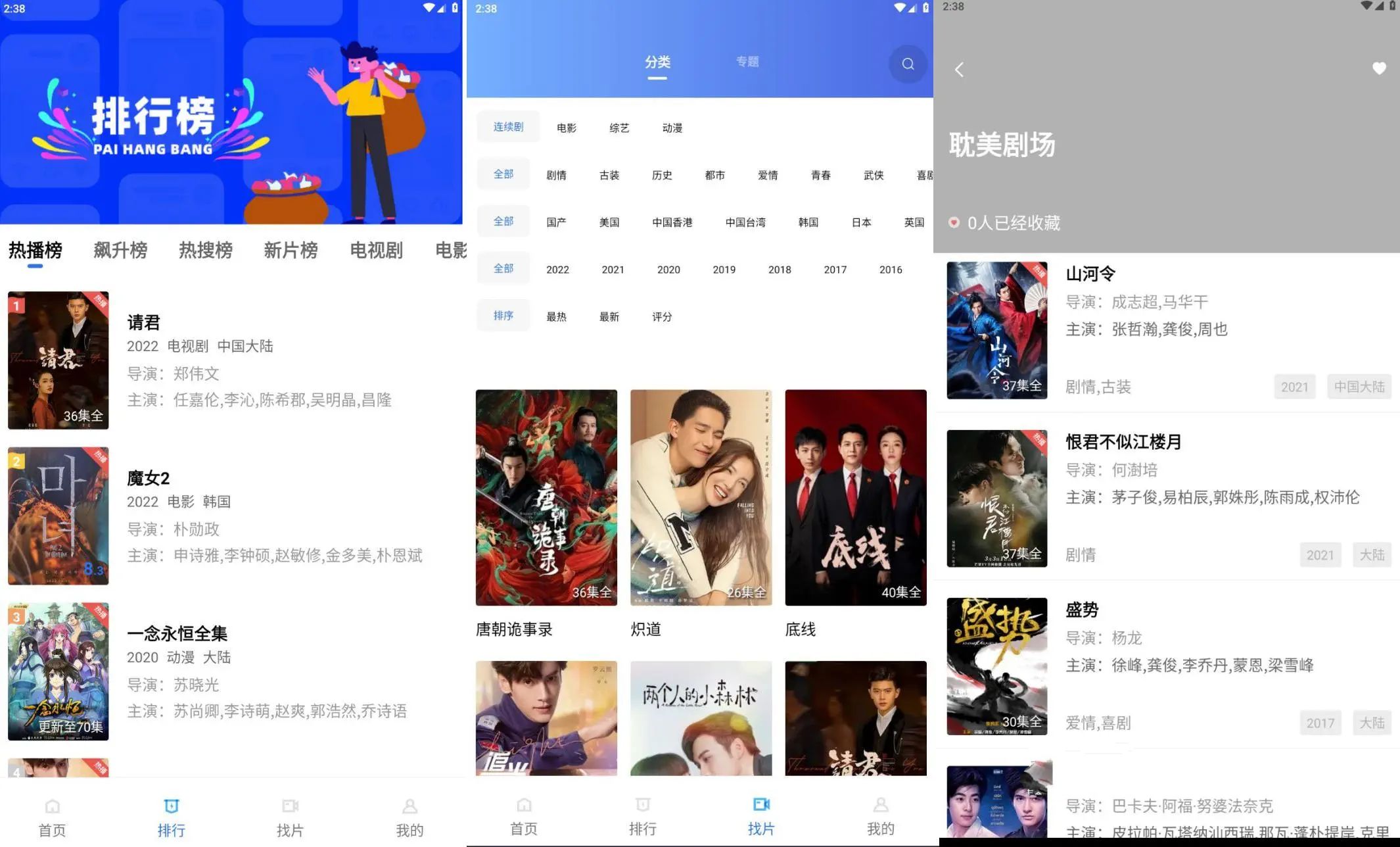The image size is (1400, 847).
Task: Open the search icon on the category page
Action: point(908,64)
